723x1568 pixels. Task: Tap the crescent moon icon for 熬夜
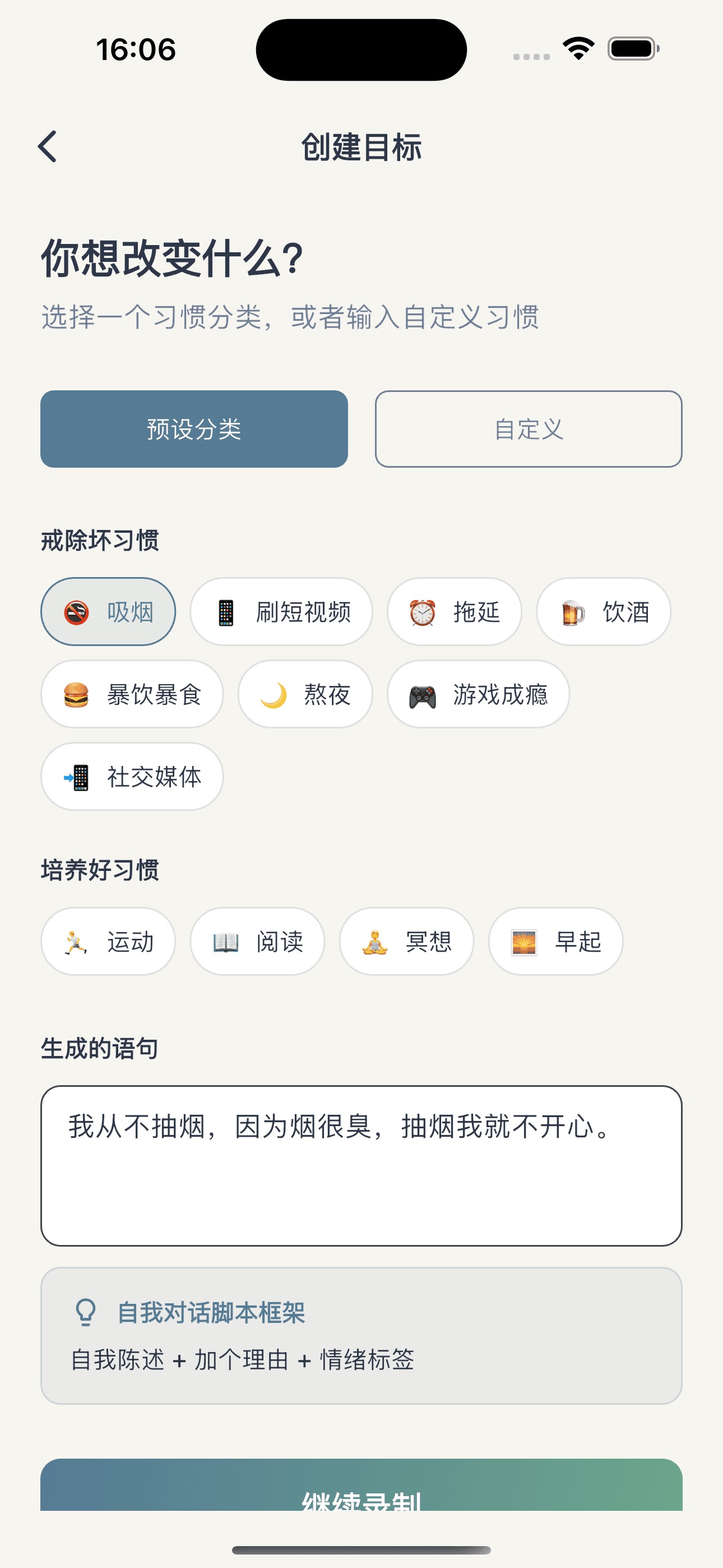(276, 694)
